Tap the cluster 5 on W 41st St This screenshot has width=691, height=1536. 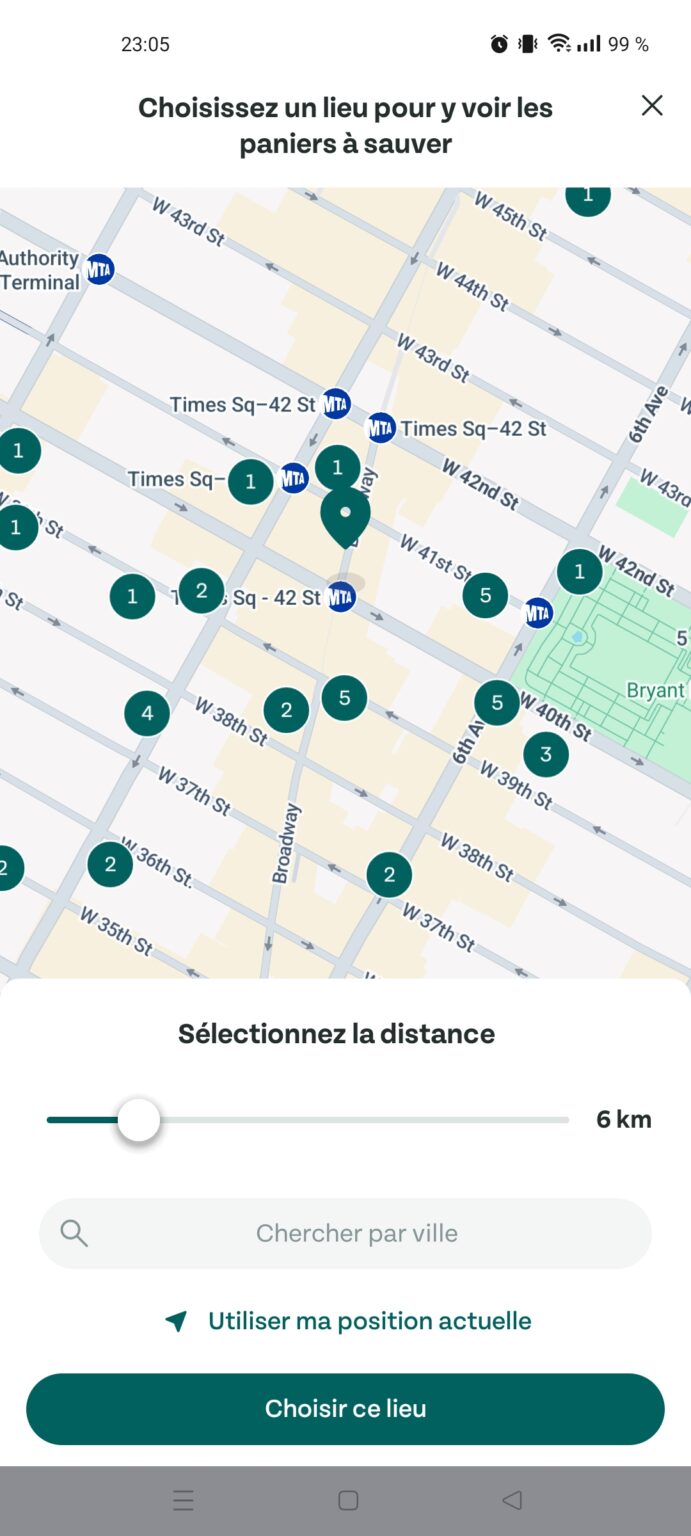(485, 596)
